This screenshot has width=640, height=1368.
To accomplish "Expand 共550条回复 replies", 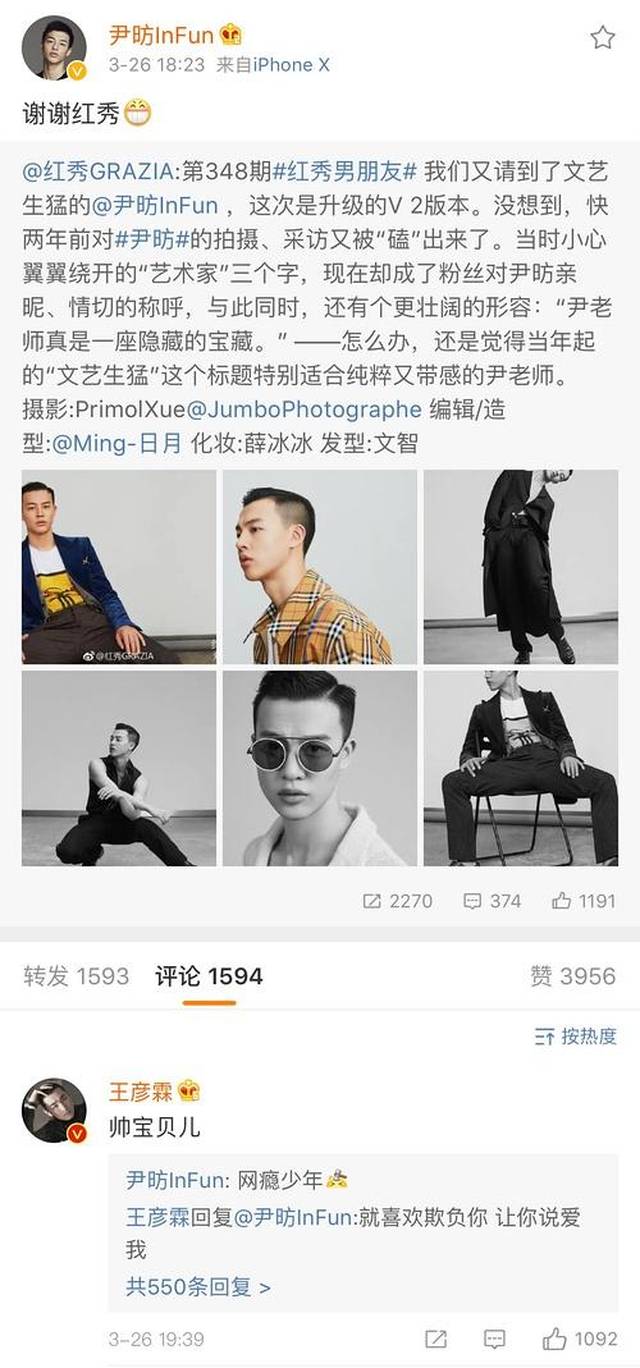I will click(198, 1286).
